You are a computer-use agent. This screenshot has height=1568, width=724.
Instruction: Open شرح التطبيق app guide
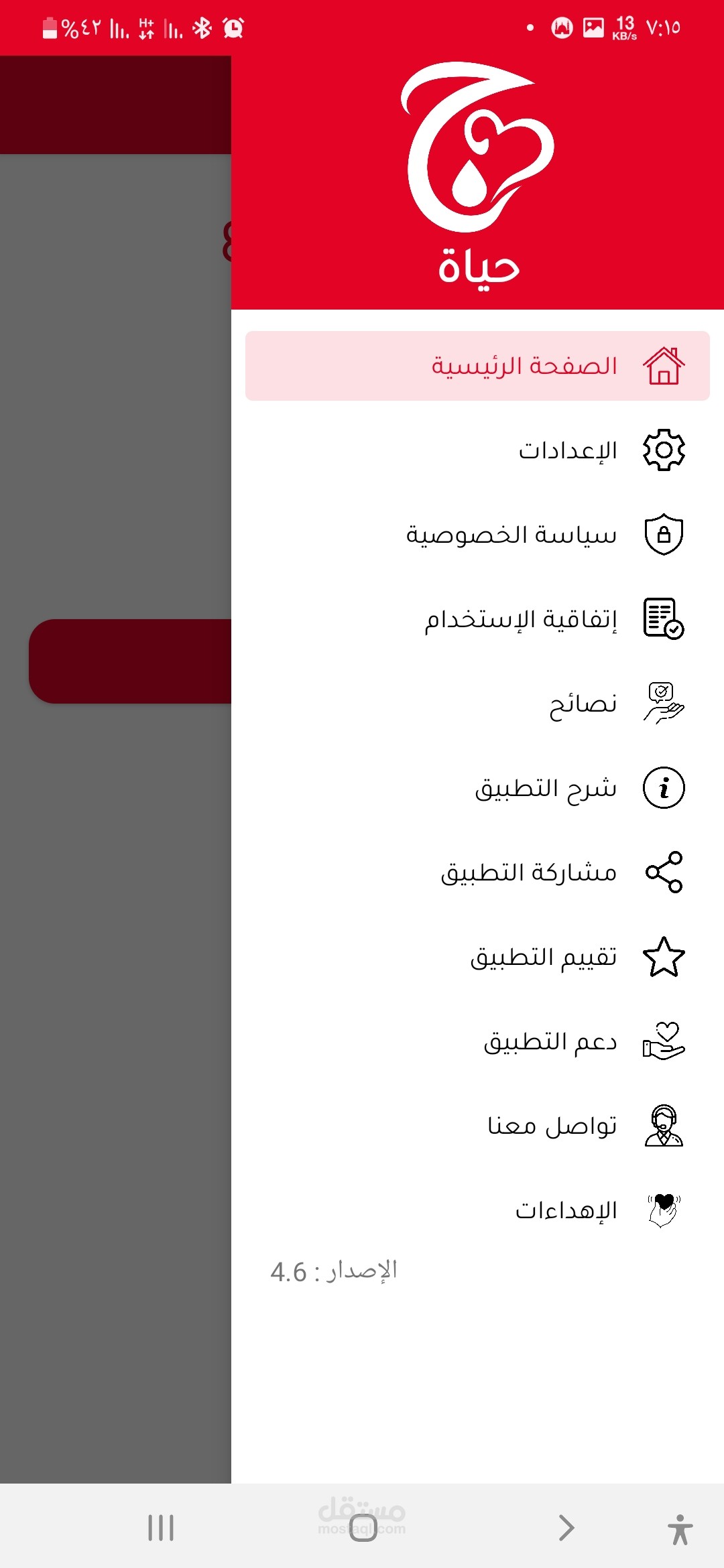tap(477, 788)
